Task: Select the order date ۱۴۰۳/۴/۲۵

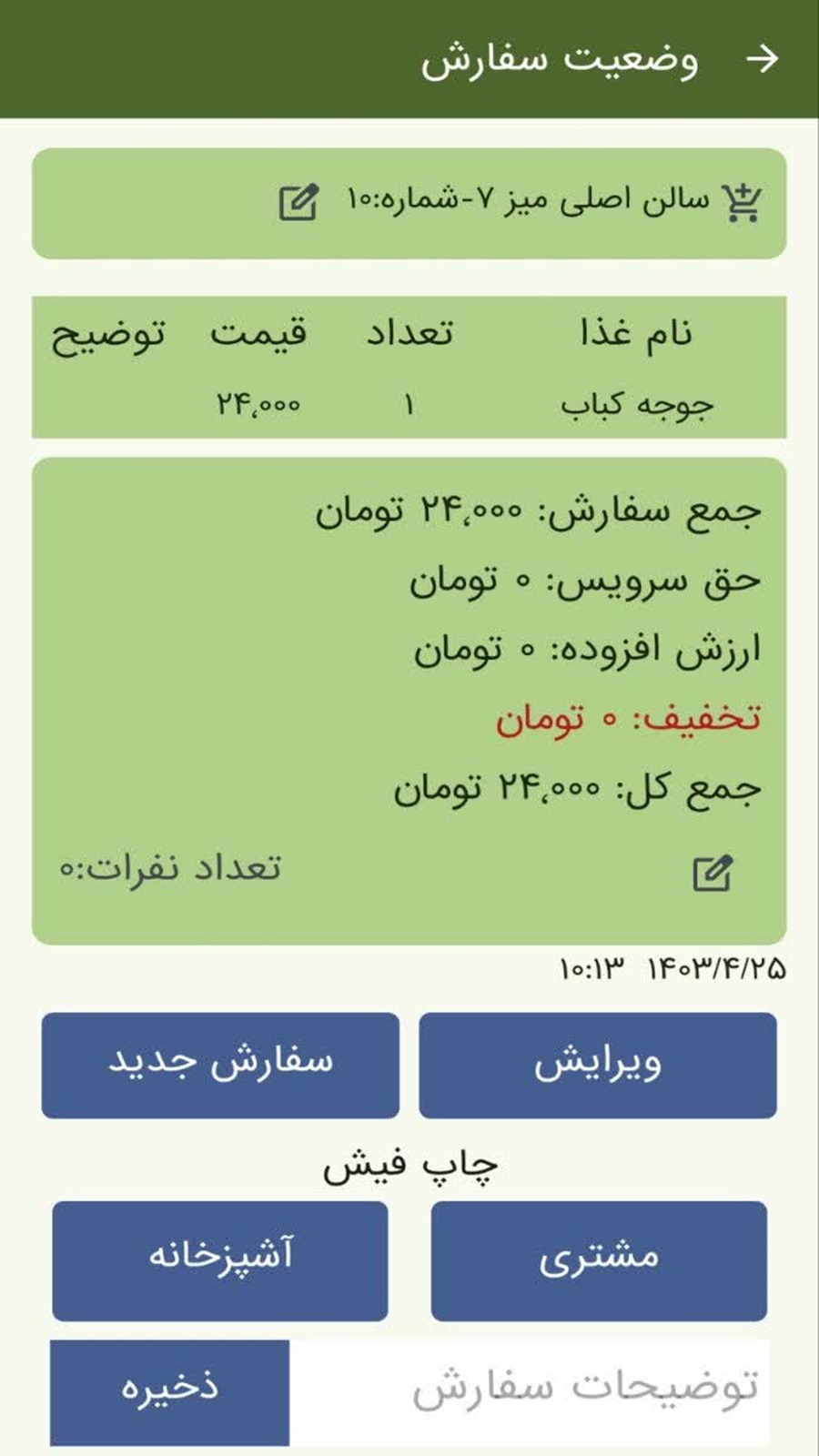Action: pyautogui.click(x=714, y=968)
